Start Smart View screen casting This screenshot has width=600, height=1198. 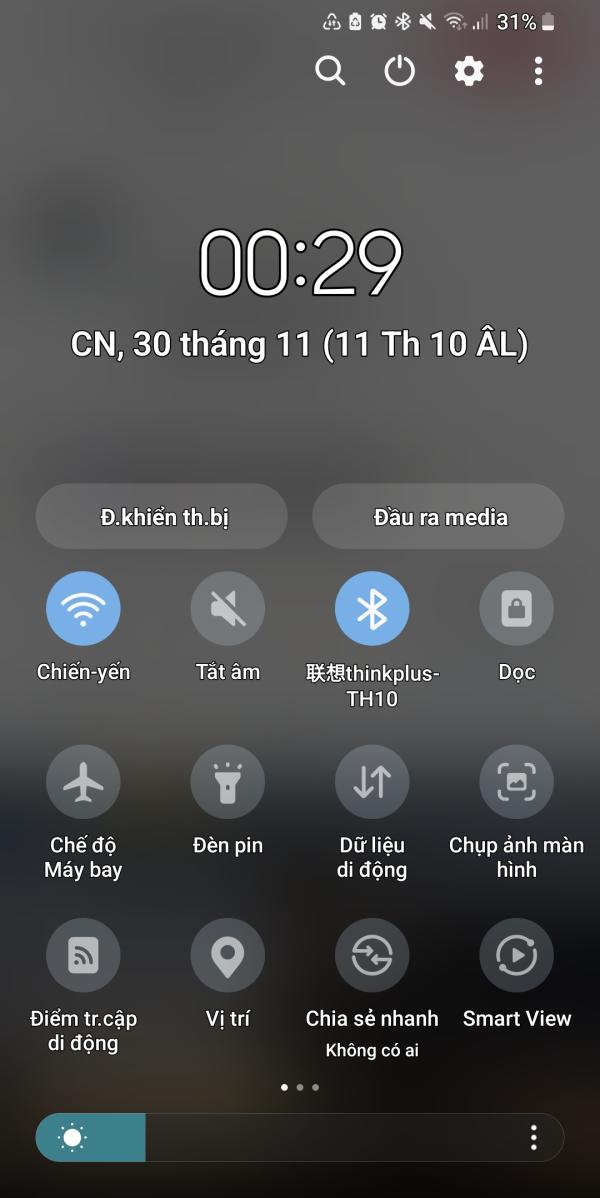coord(516,955)
